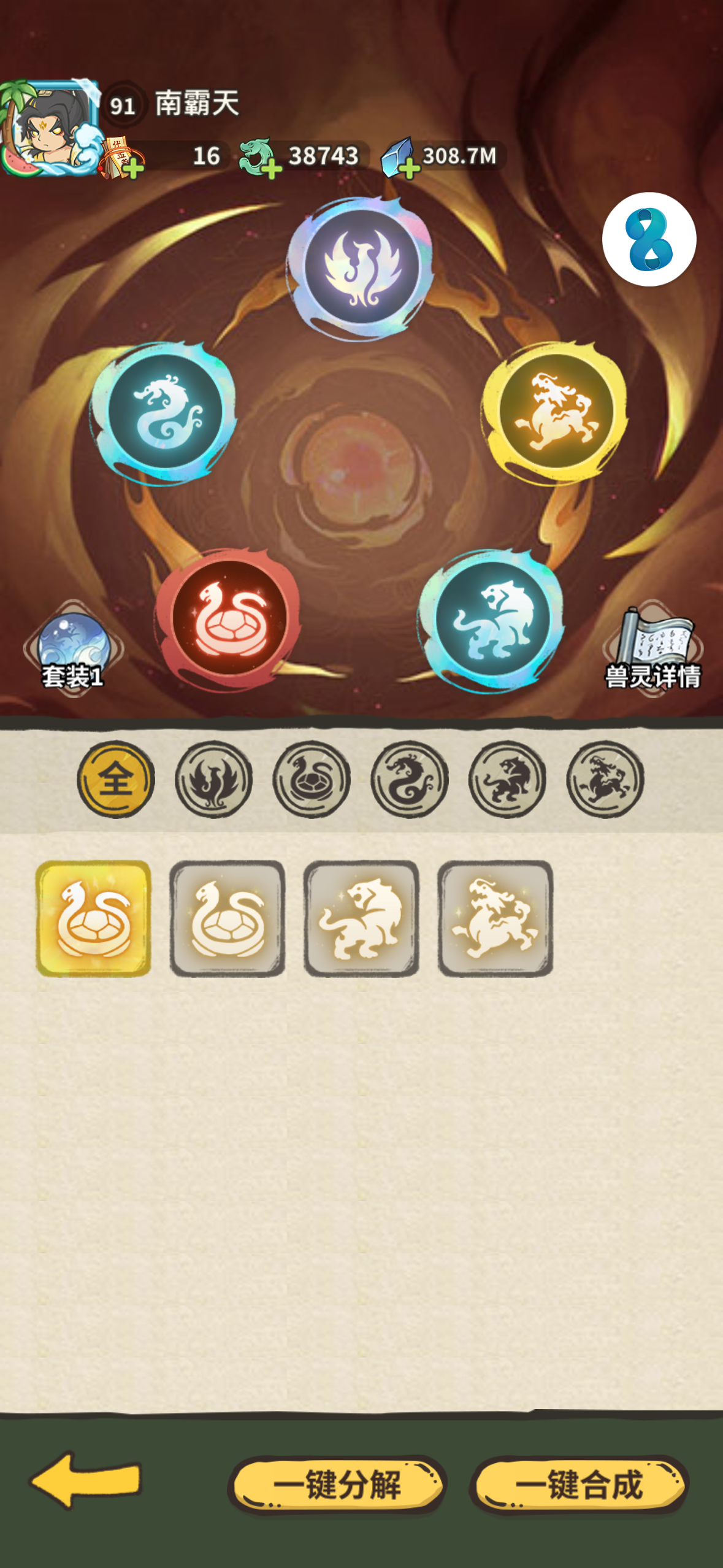Open the player avatar 南霸天

50,128
